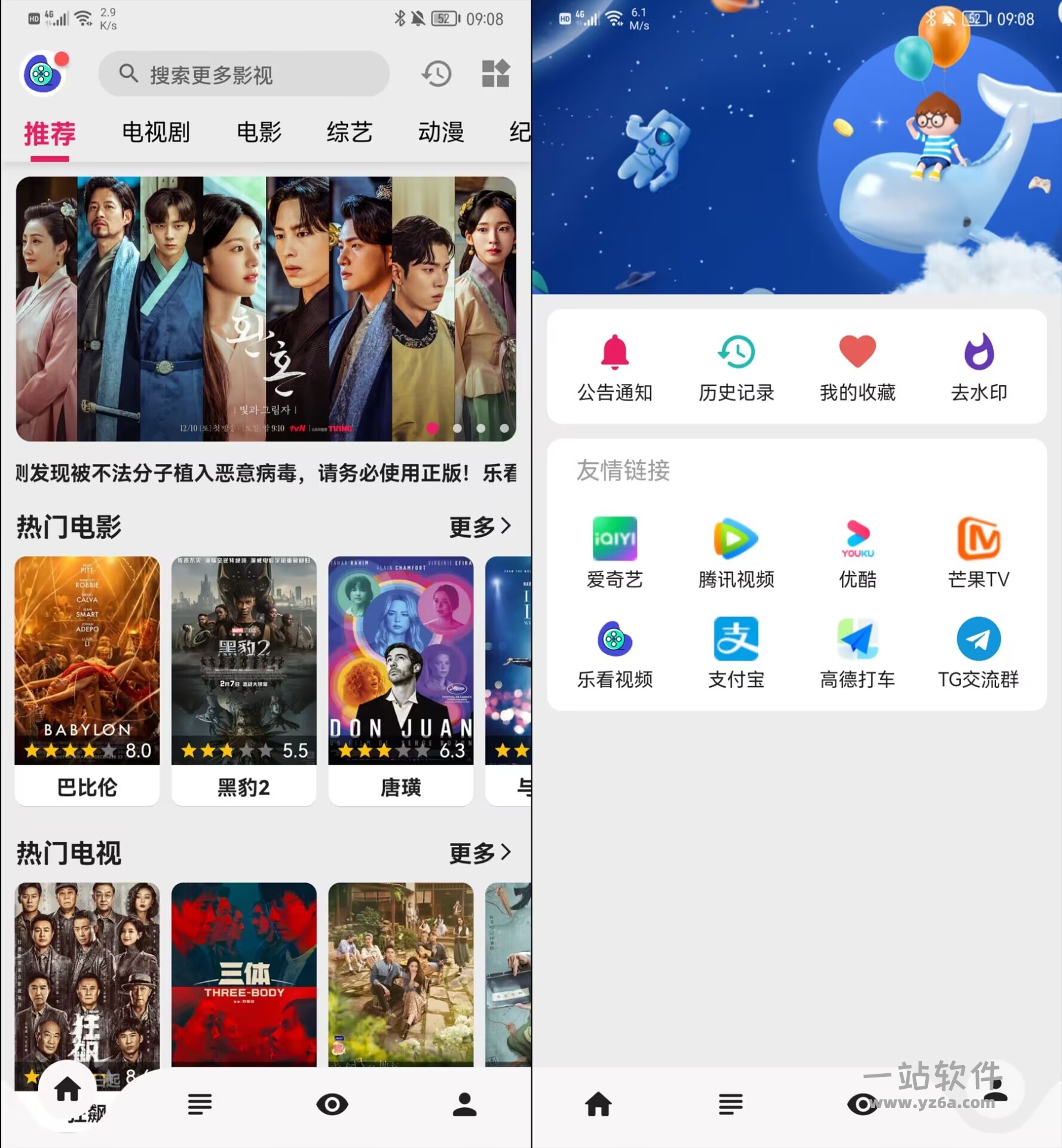The height and width of the screenshot is (1148, 1062).
Task: Open the featured Korean drama banner
Action: pyautogui.click(x=266, y=309)
